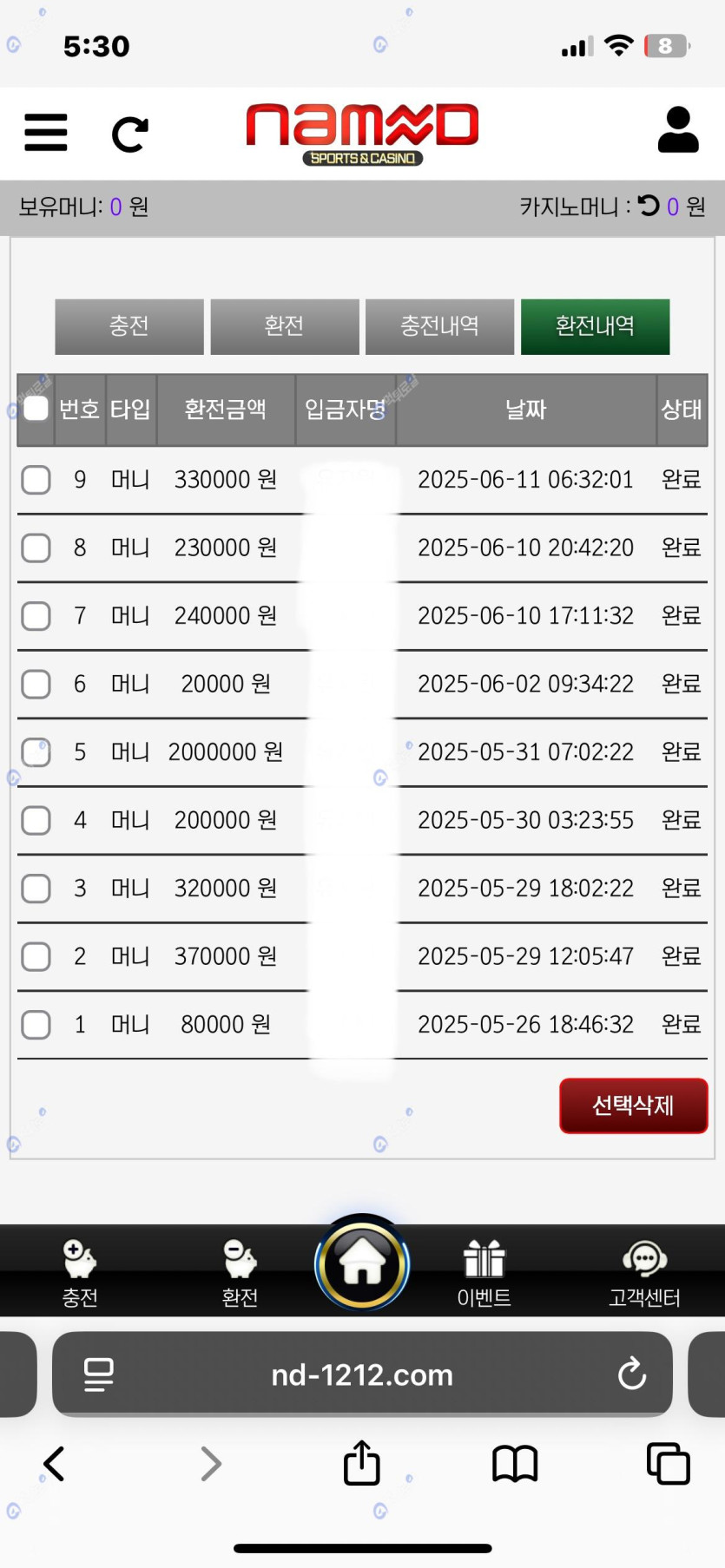Refresh the 카지노머니 balance
This screenshot has height=1568, width=725.
[x=649, y=206]
